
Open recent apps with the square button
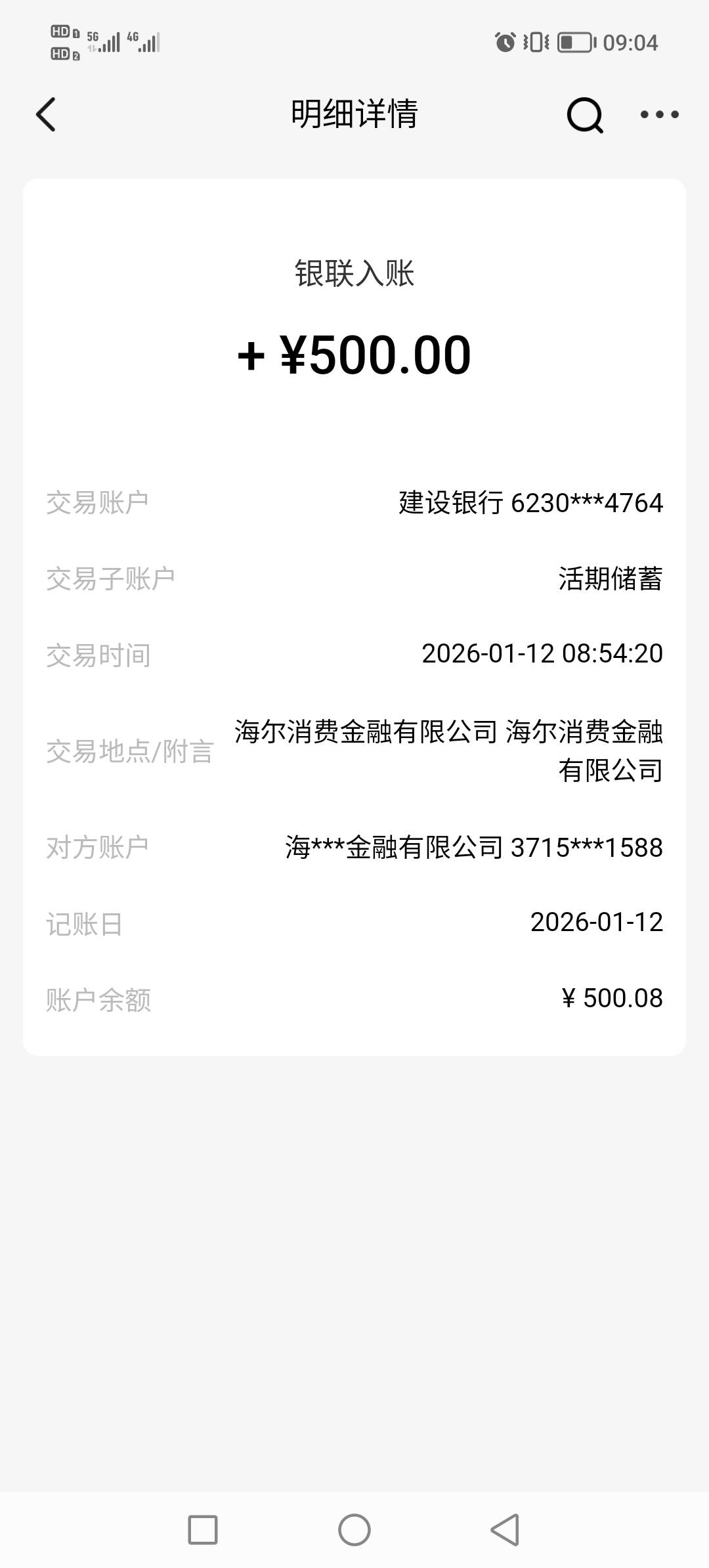tap(203, 1530)
